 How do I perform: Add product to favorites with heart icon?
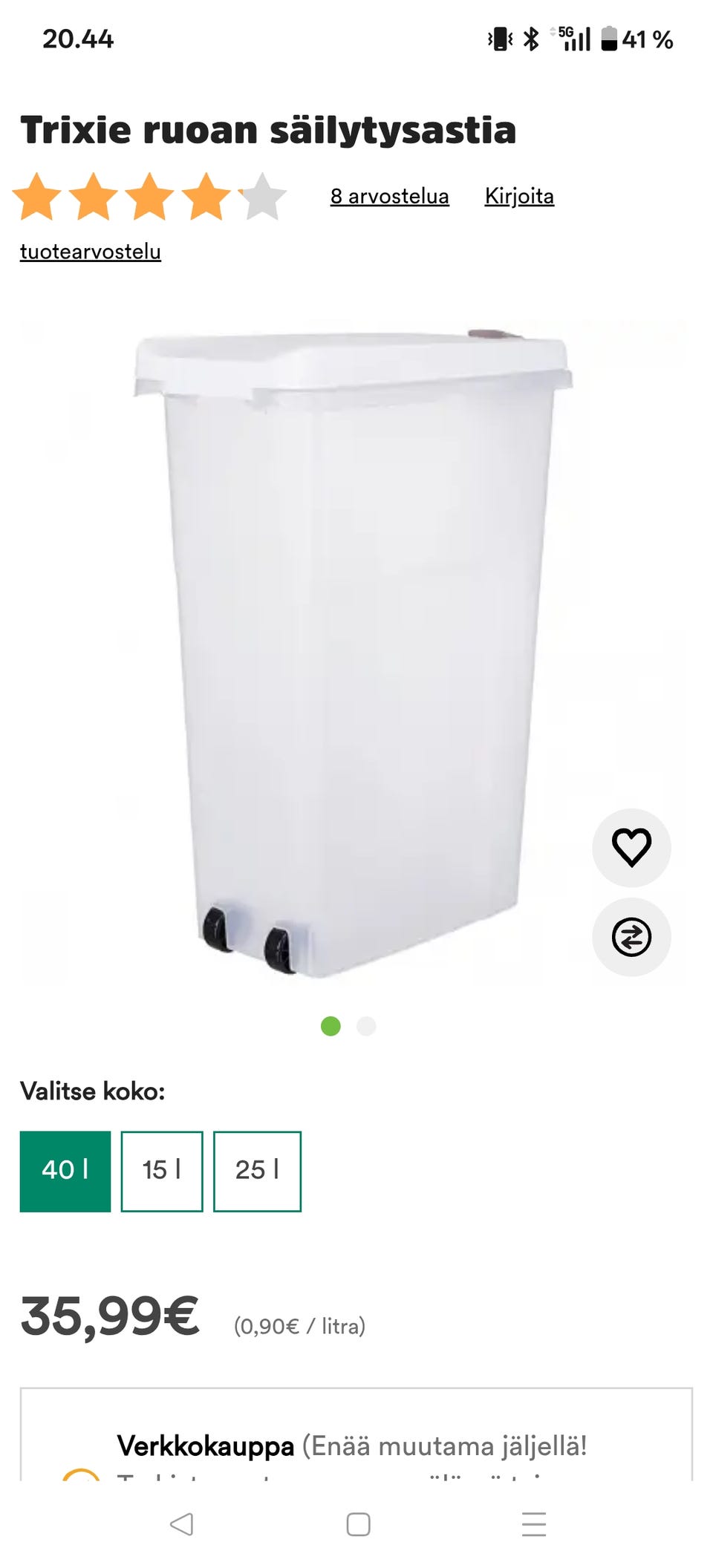click(631, 848)
